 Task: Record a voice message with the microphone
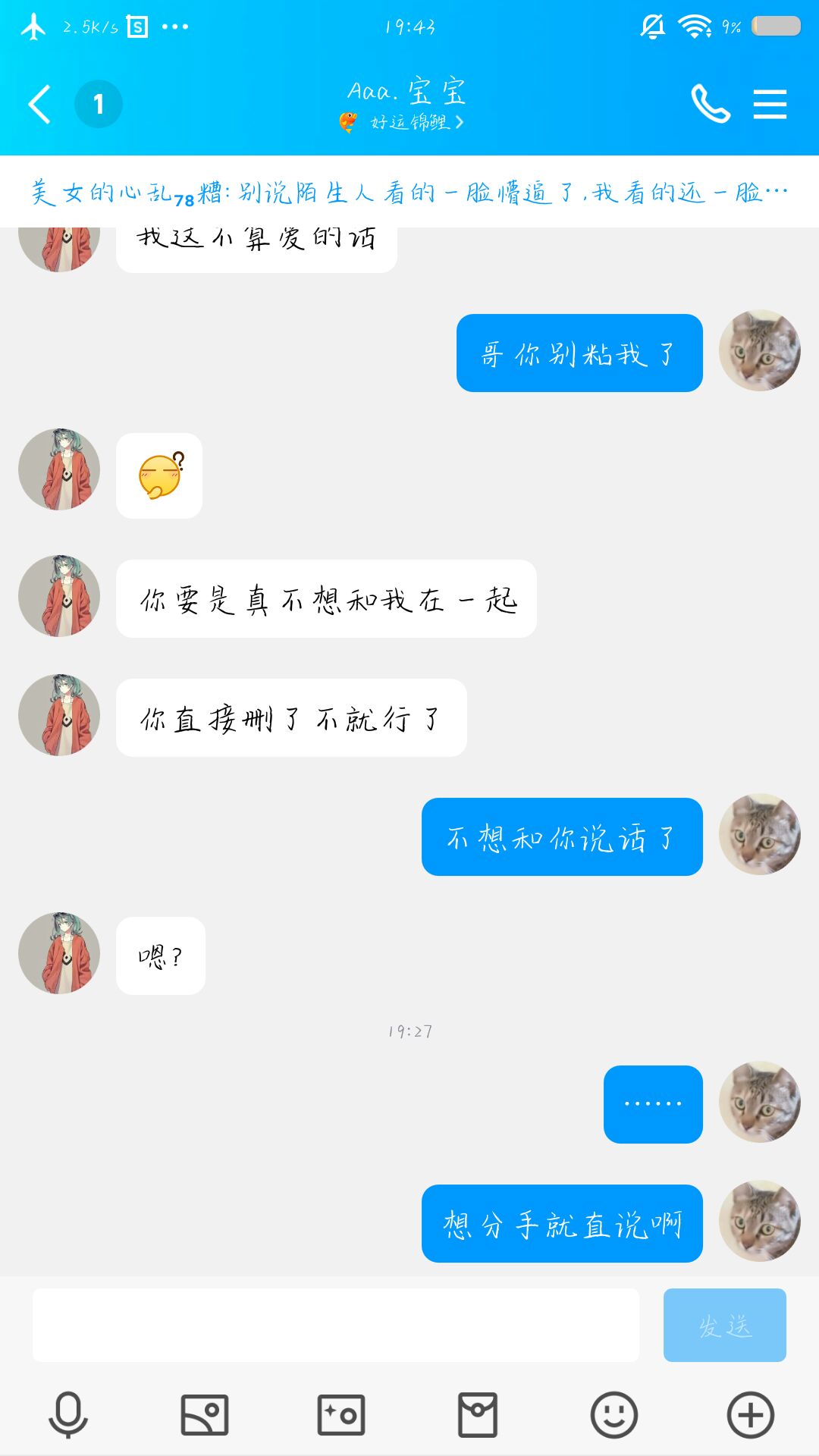(68, 1415)
